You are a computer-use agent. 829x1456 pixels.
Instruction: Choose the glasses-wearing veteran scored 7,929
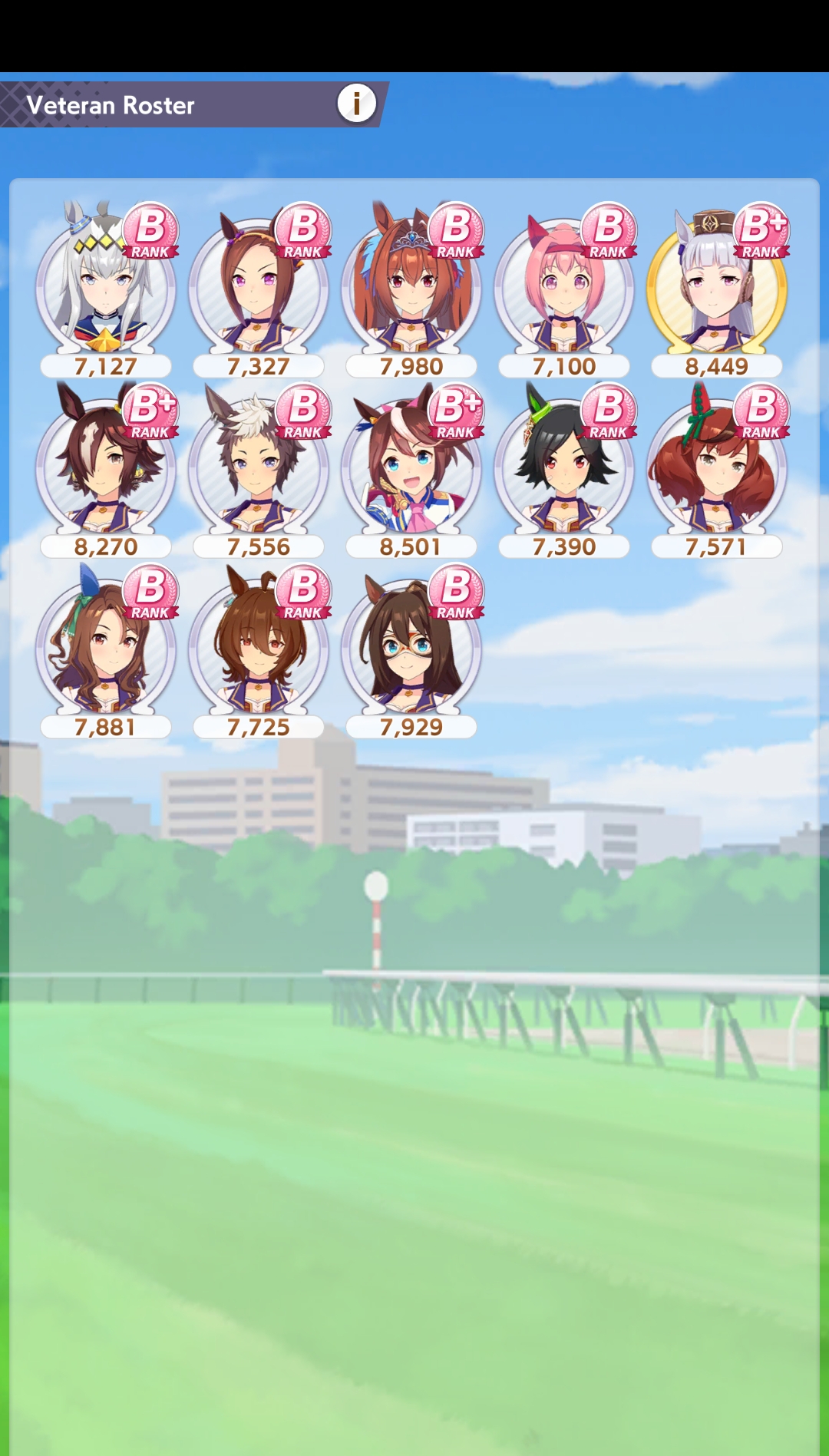(411, 649)
